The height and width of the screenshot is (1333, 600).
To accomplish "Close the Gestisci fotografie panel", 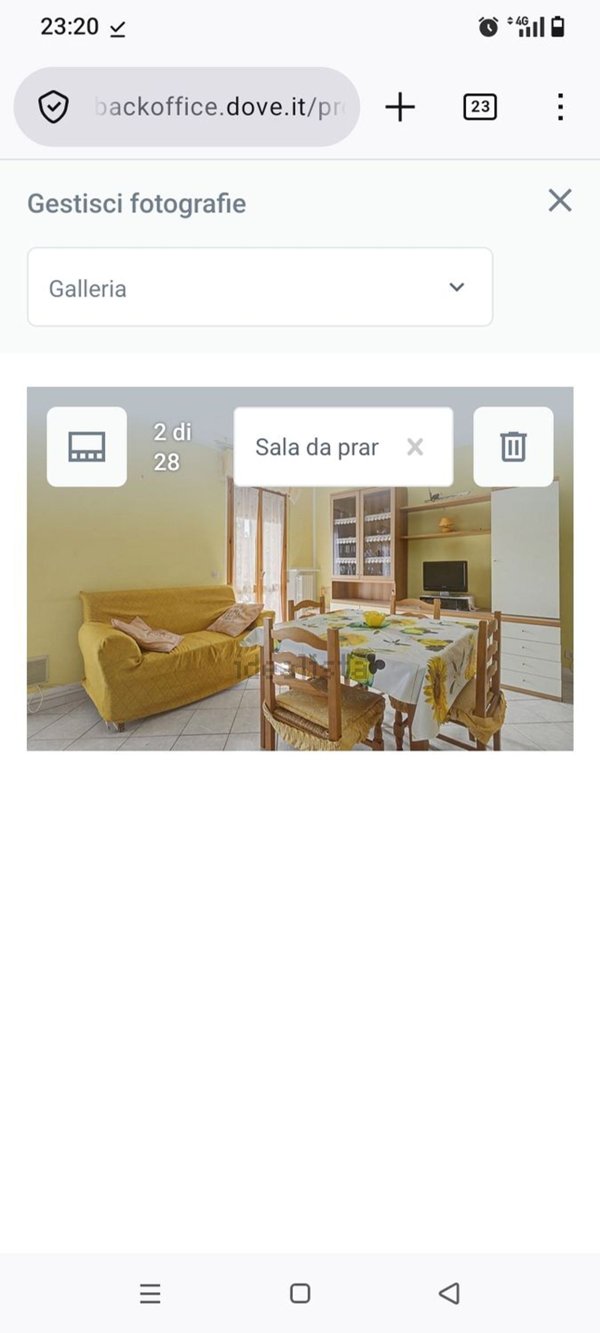I will pos(560,201).
